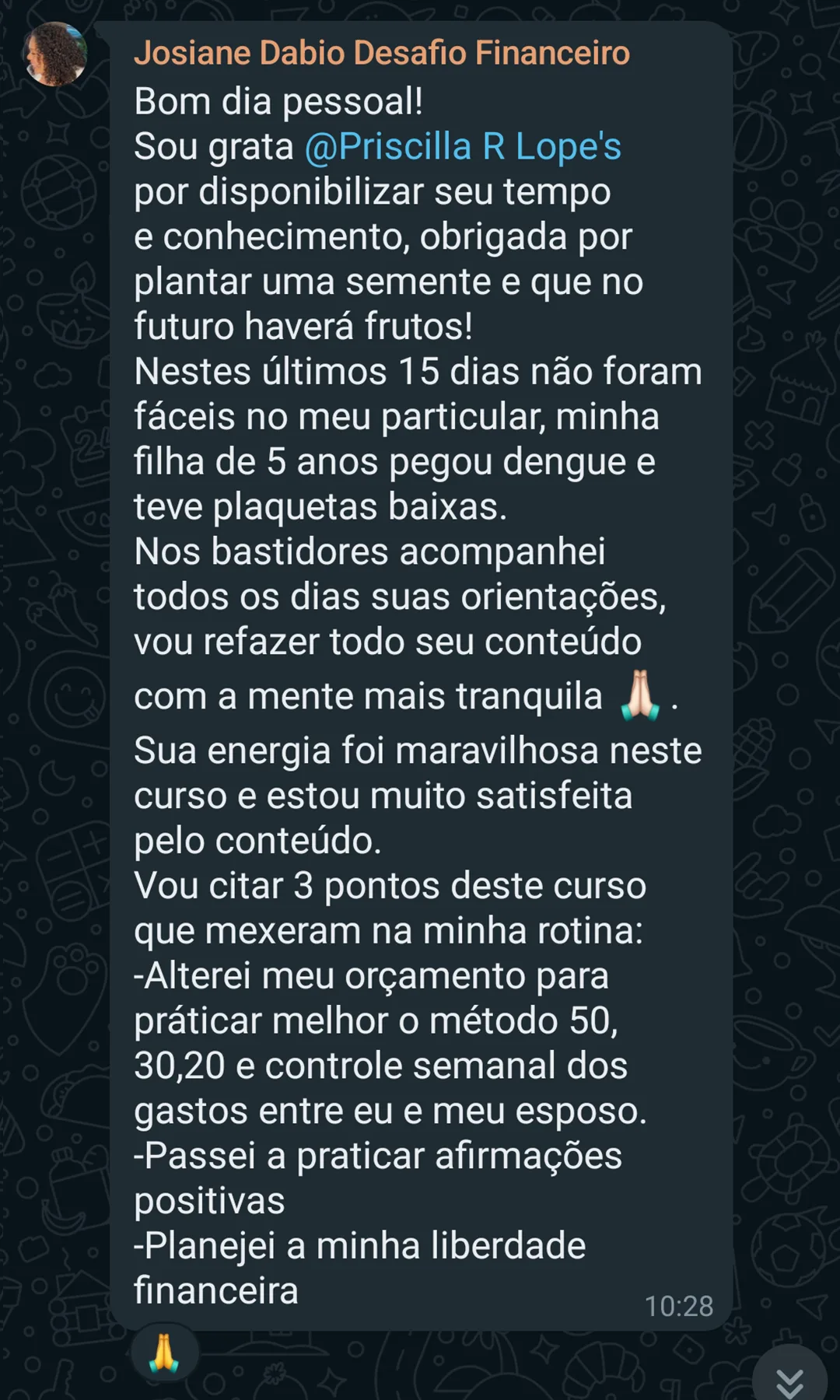
Task: Click the sender name Josiane Dabio Desafio Financeiro
Action: (x=384, y=54)
